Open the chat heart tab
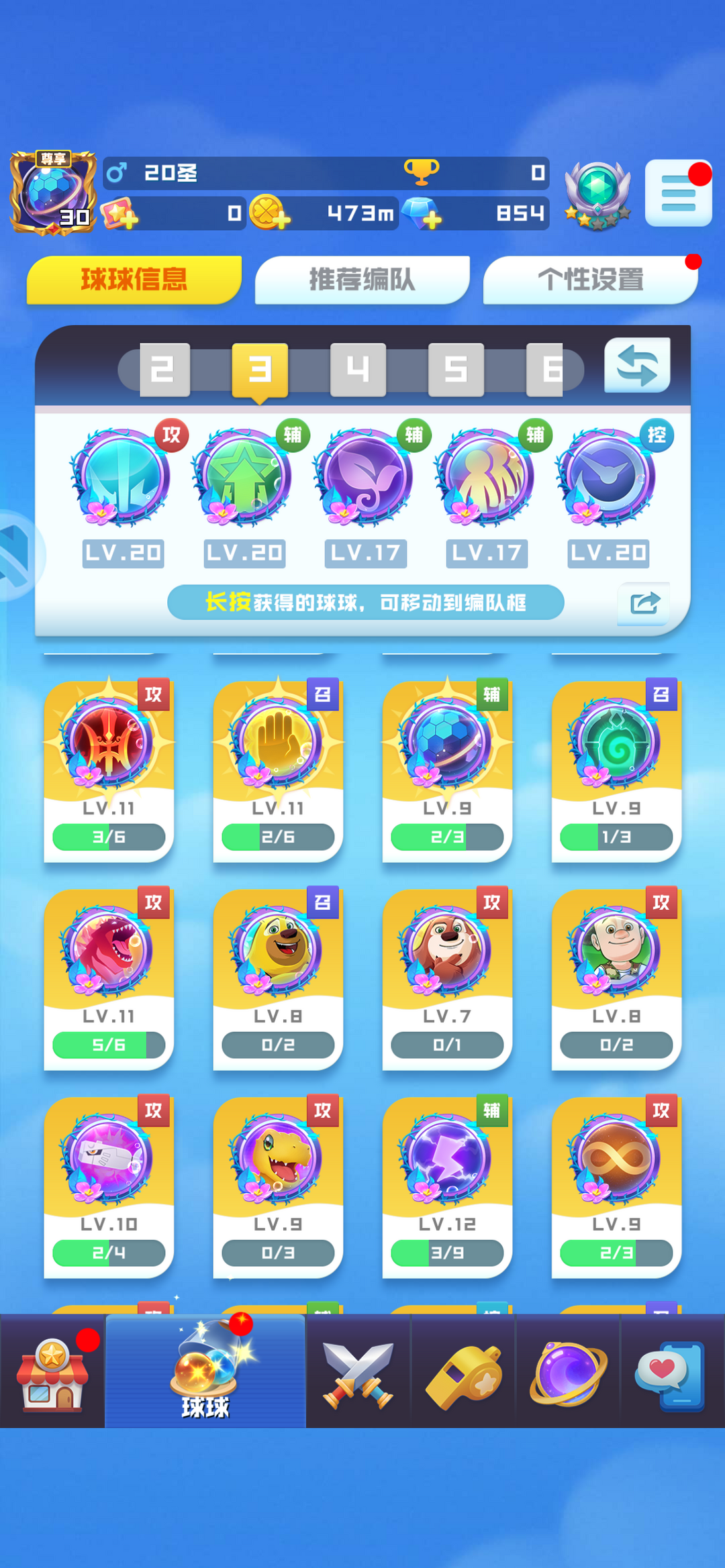The width and height of the screenshot is (725, 1568). click(671, 1373)
